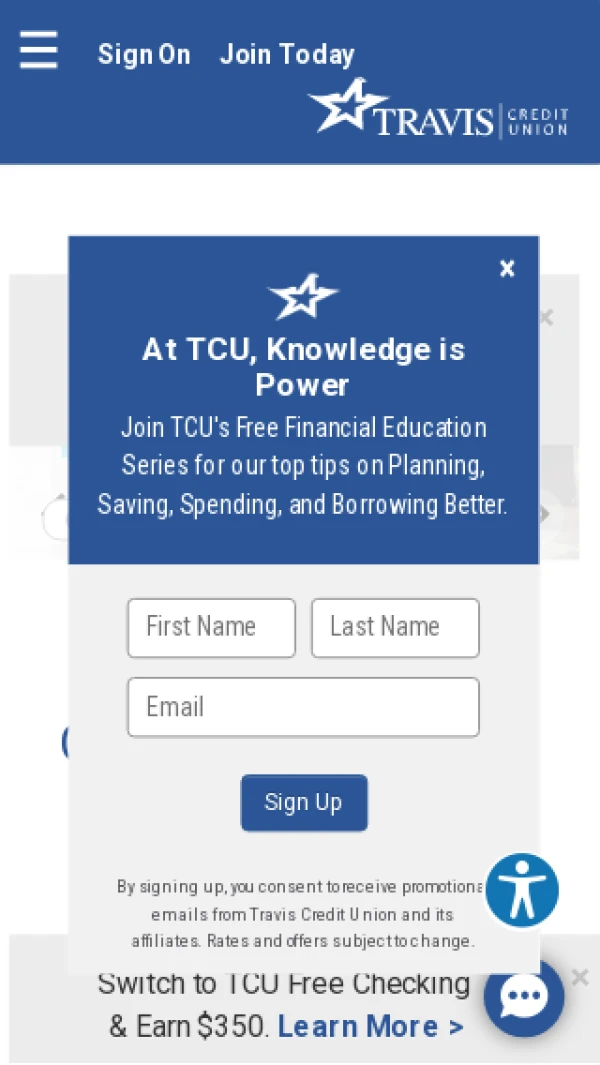Image resolution: width=600 pixels, height=1065 pixels.
Task: Focus the Last Name field
Action: [395, 627]
